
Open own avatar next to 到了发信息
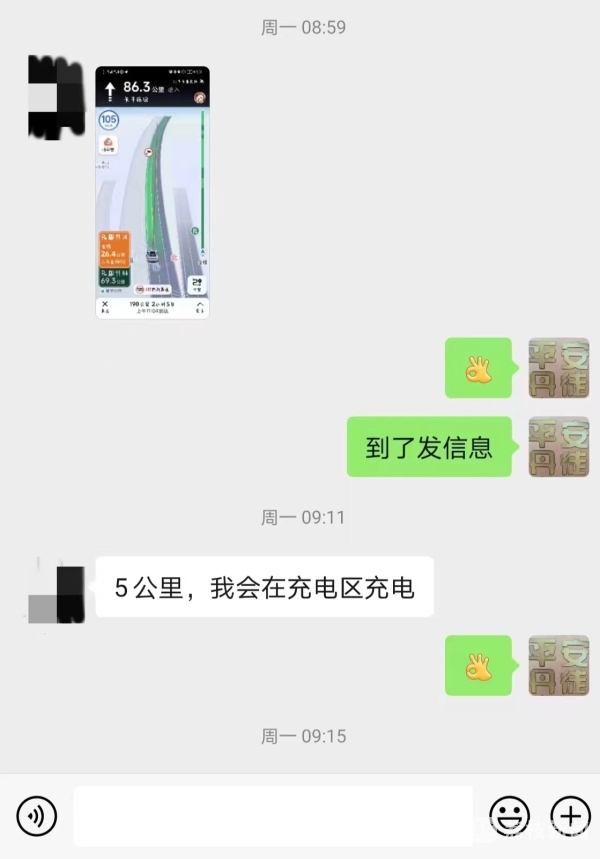(x=558, y=446)
